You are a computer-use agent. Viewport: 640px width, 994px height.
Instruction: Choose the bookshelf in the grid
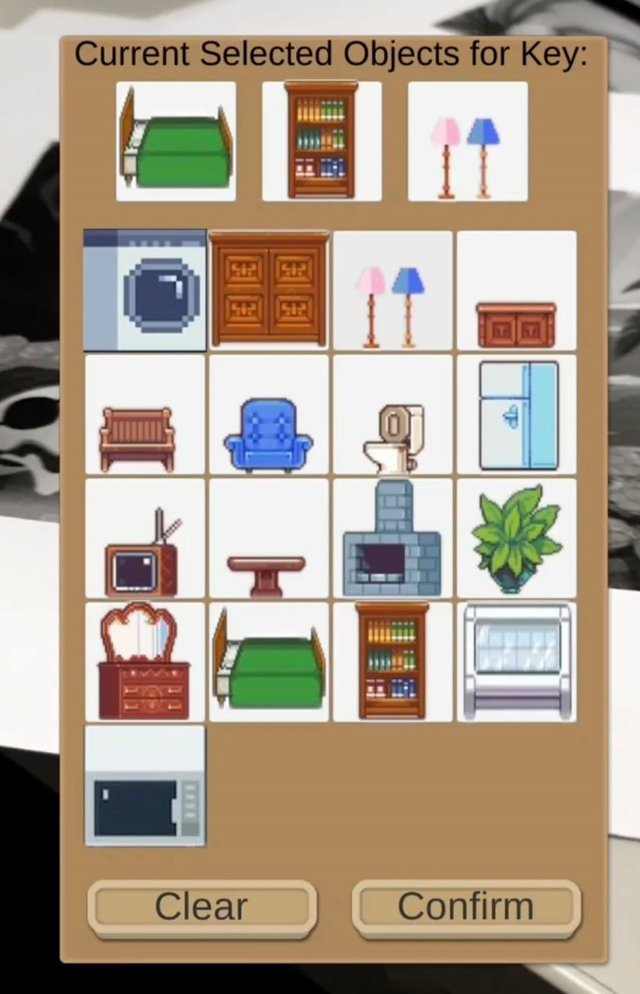[392, 662]
